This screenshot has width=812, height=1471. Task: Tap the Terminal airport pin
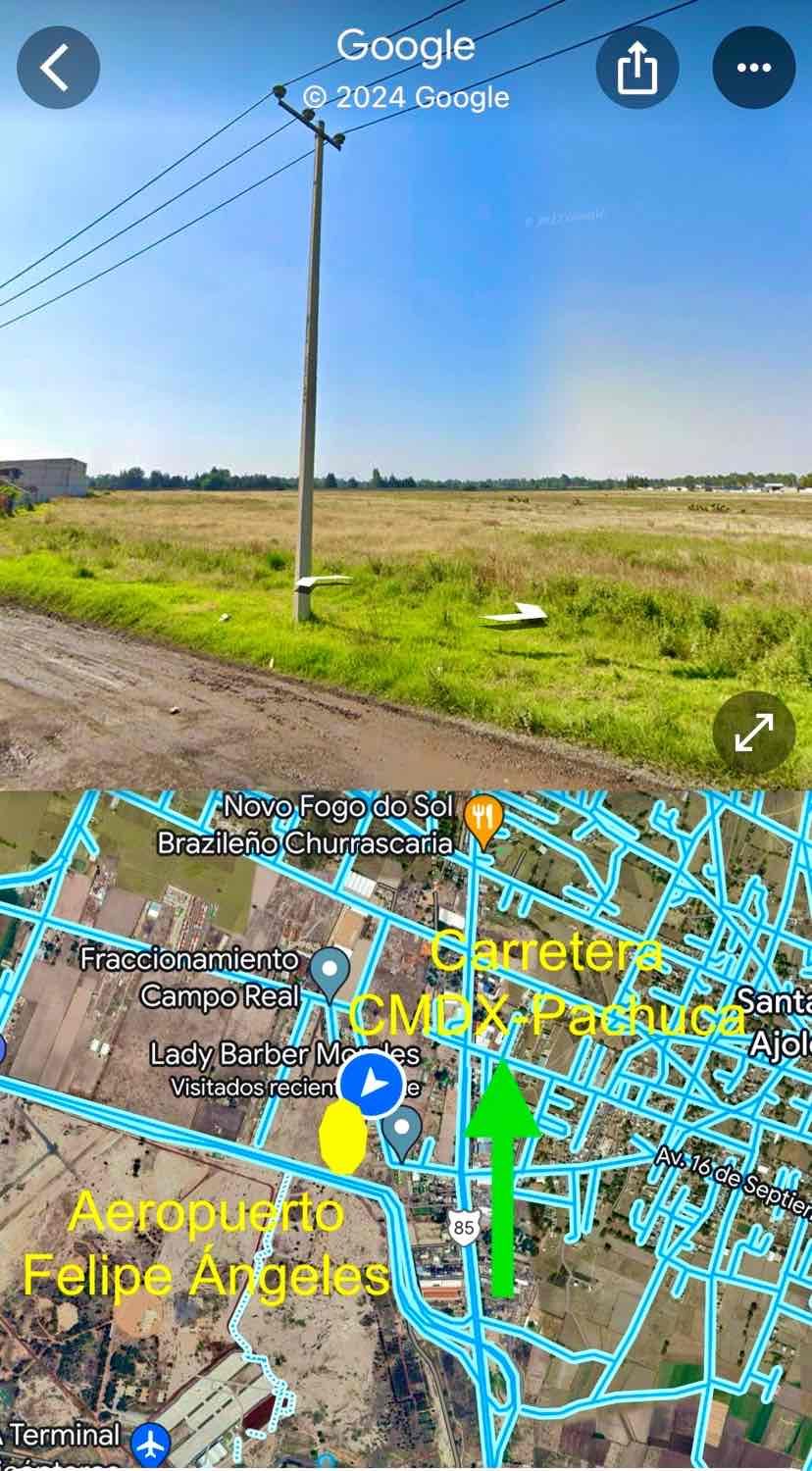click(150, 1445)
